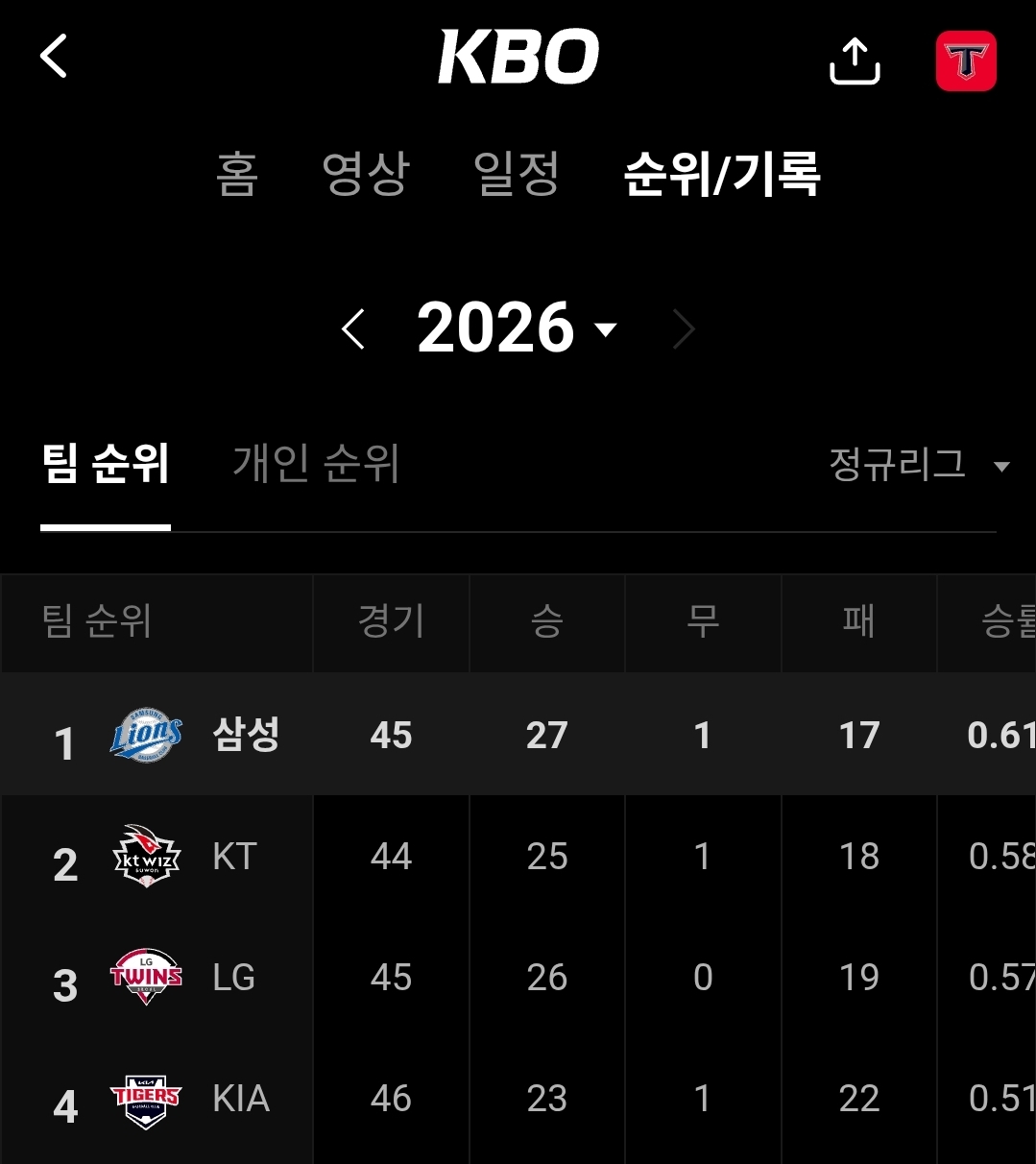The width and height of the screenshot is (1036, 1164).
Task: Open the 일정 schedule tab
Action: coord(517,174)
